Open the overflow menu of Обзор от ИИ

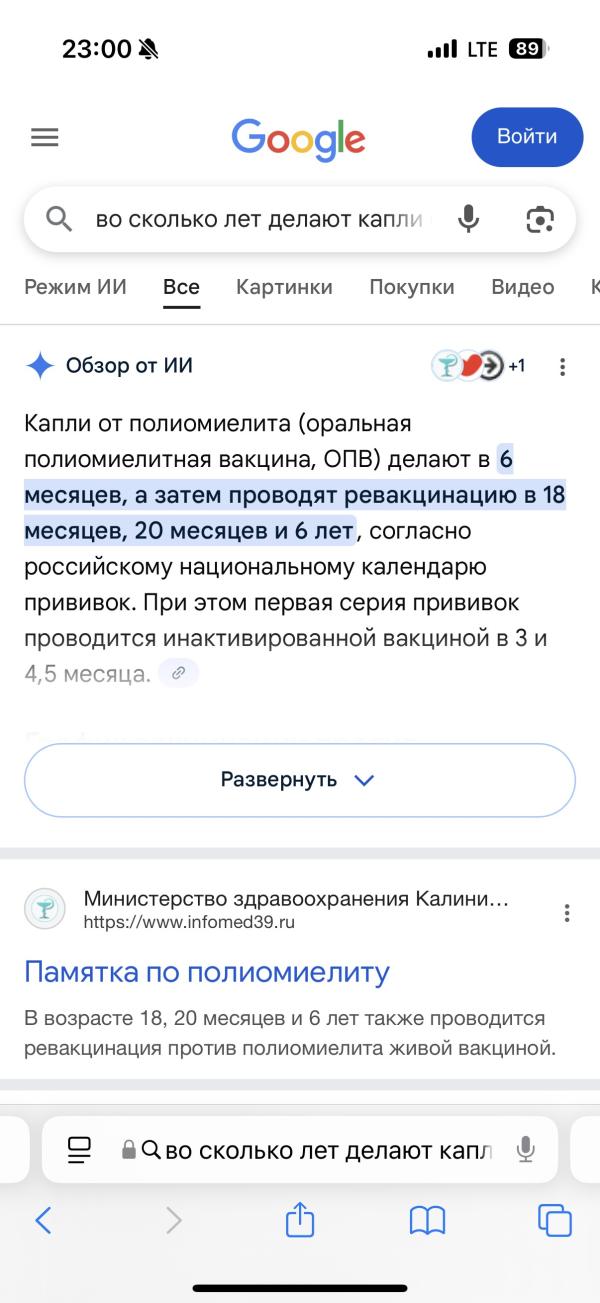pos(563,367)
